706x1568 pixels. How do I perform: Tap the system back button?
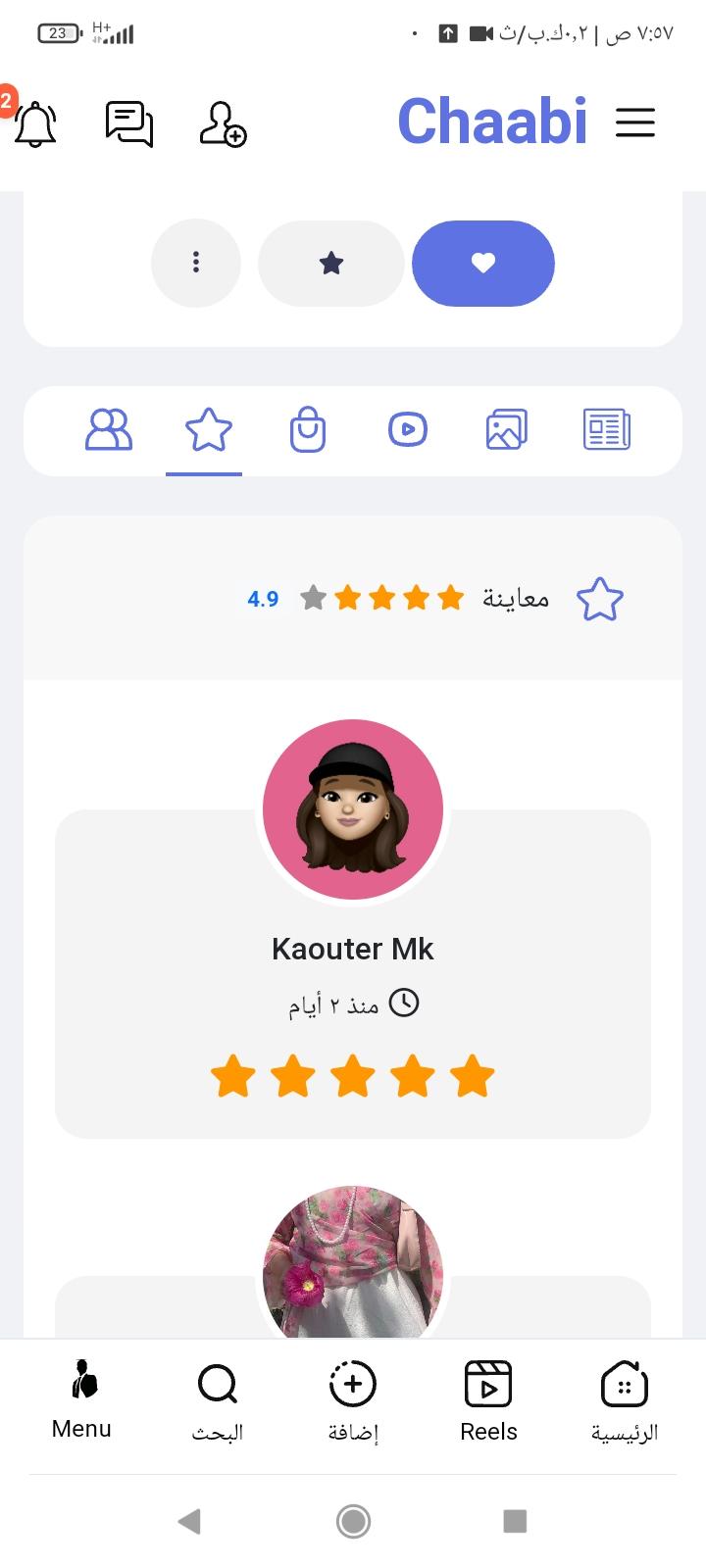(x=189, y=1521)
